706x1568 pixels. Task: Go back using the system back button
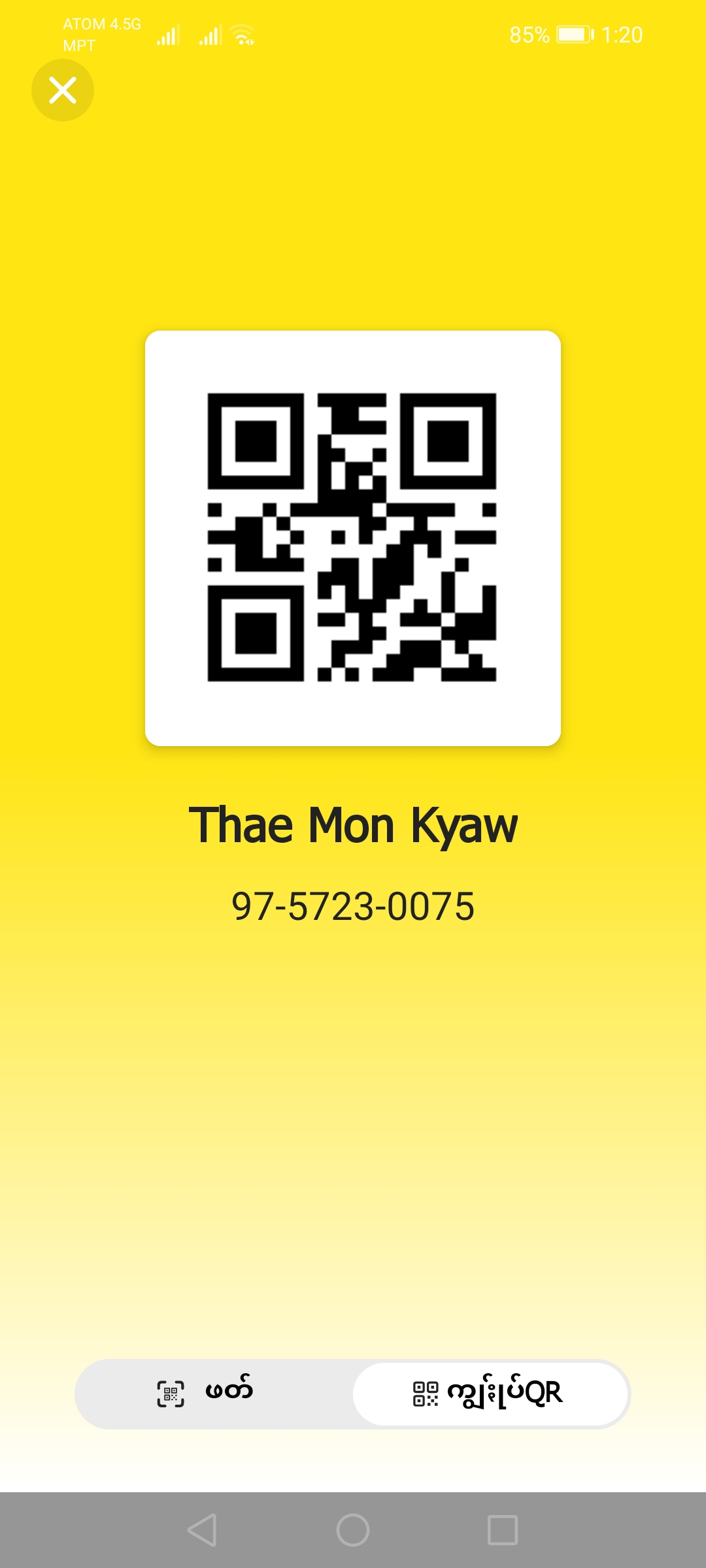[x=202, y=1529]
